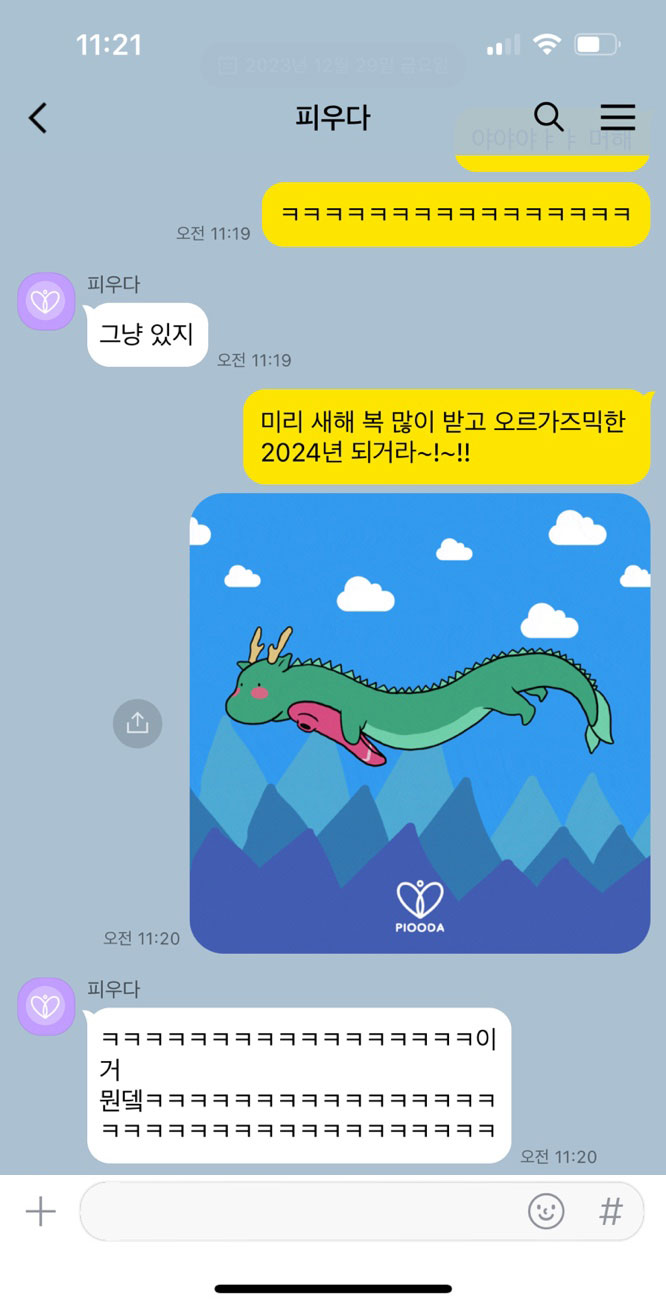Open the chat room hamburger menu

coord(617,117)
